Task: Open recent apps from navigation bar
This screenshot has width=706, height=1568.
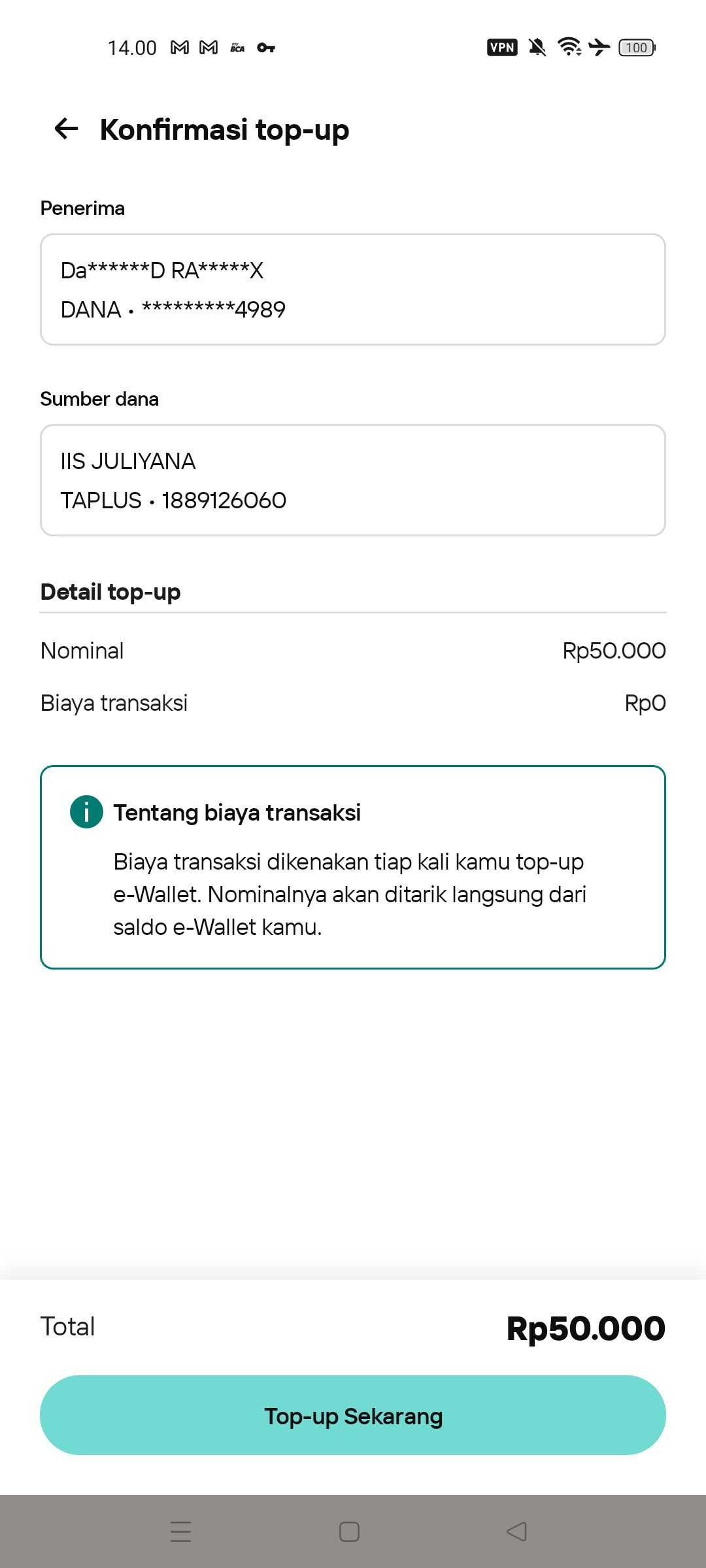Action: 181,1531
